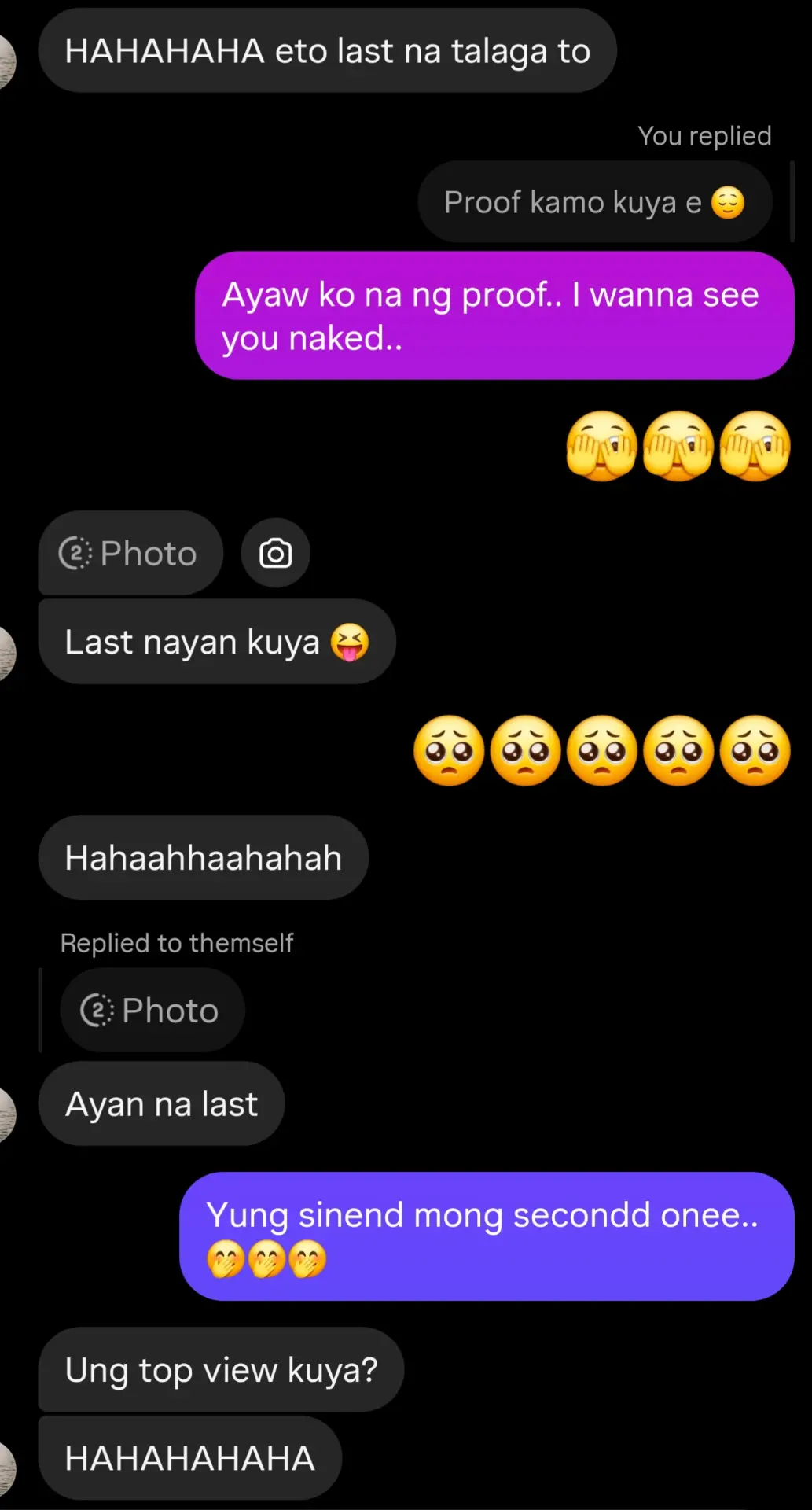812x1510 pixels.
Task: Jump to the quoted 'Proof kamo kuya e' message
Action: point(595,202)
